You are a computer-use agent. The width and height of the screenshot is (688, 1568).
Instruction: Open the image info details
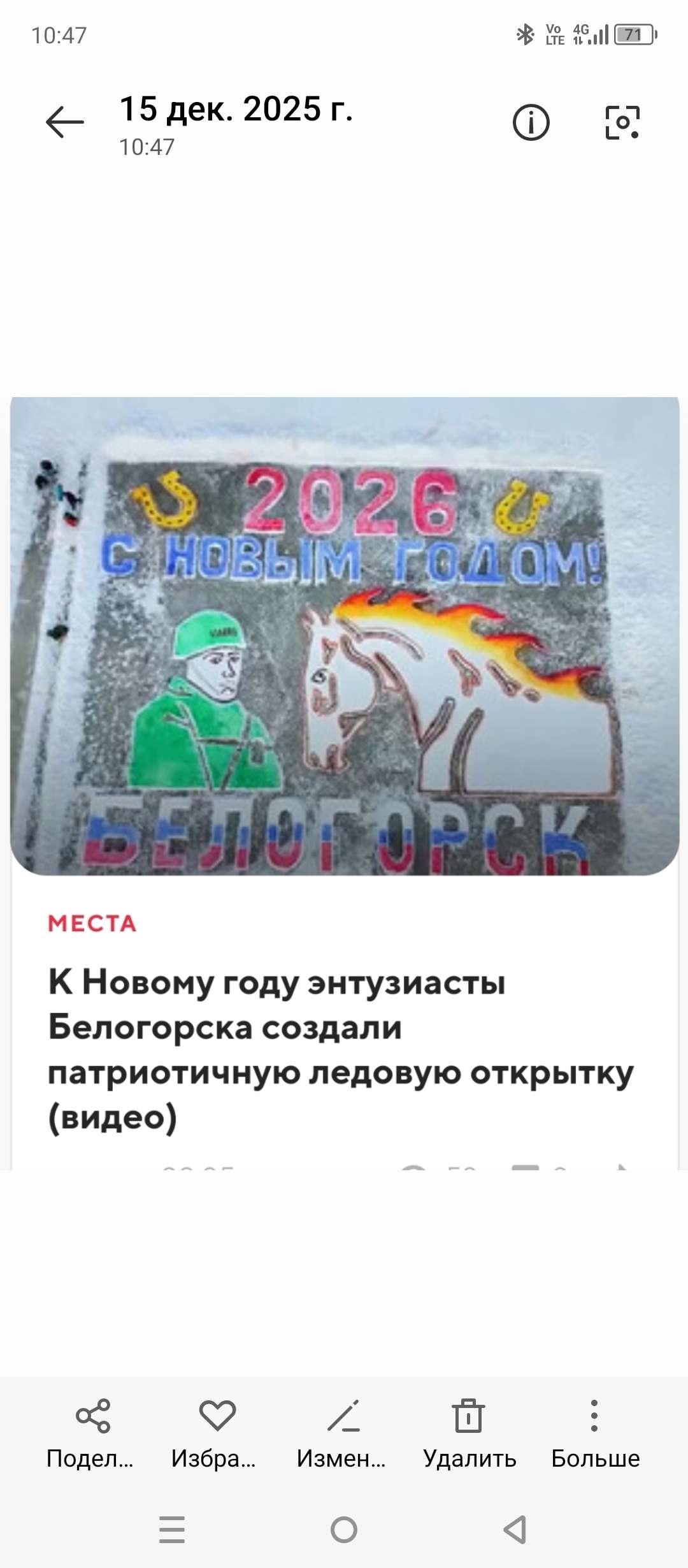click(x=531, y=122)
